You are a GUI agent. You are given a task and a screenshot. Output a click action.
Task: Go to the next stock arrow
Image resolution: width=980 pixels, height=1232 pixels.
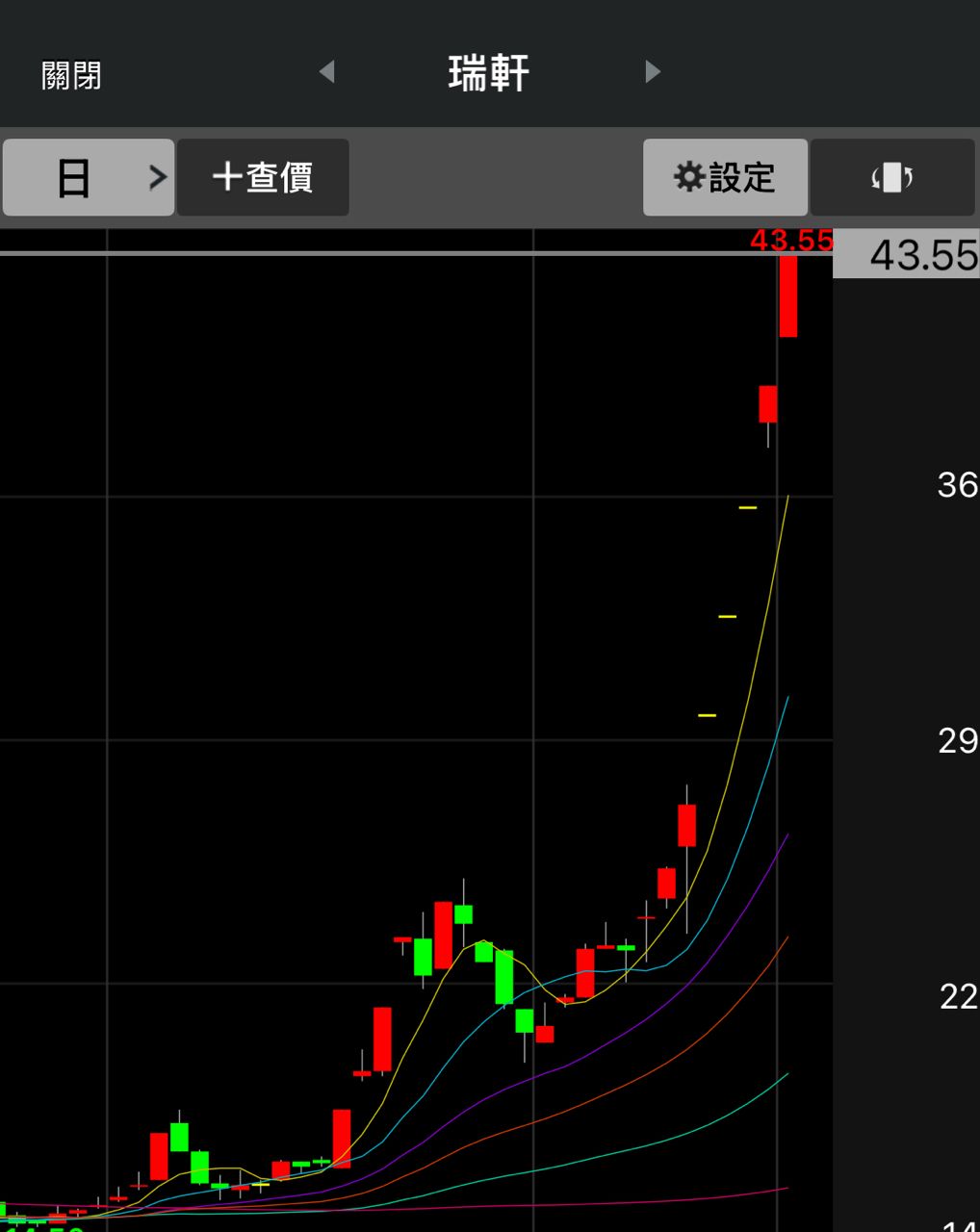pos(653,72)
